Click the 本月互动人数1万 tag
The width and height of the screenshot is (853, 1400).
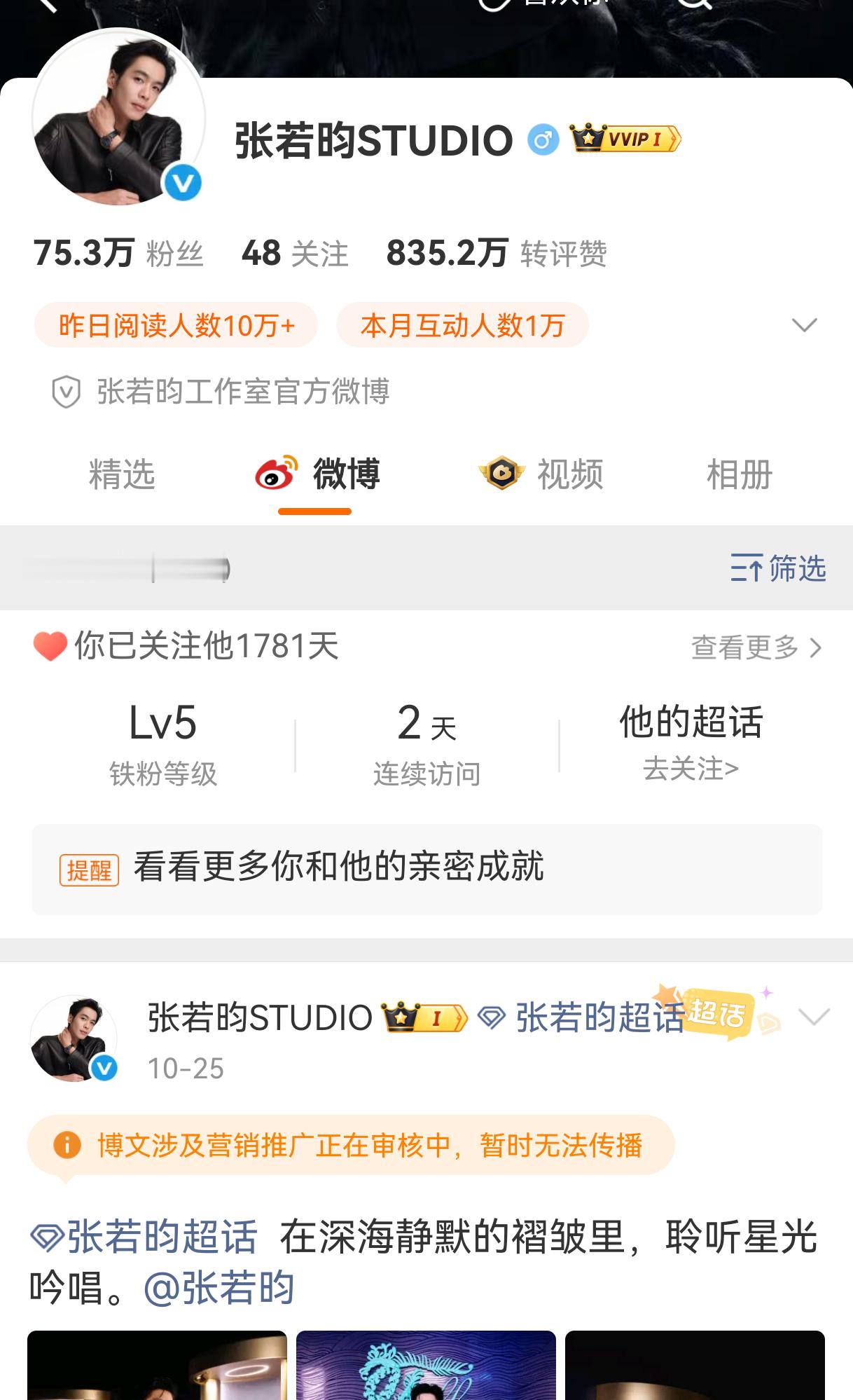coord(464,324)
